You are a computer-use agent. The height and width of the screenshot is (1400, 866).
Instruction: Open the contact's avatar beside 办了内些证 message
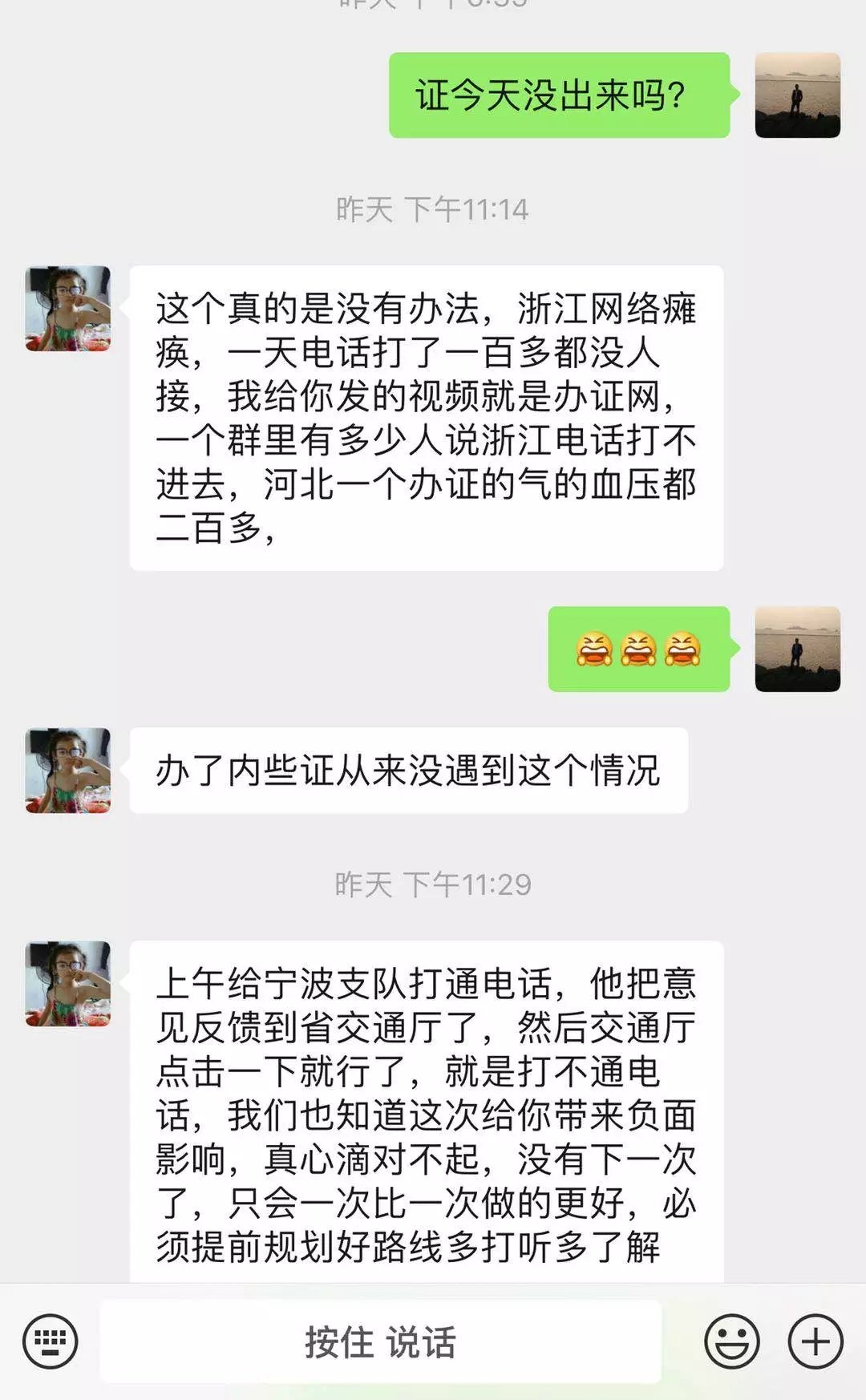(68, 770)
